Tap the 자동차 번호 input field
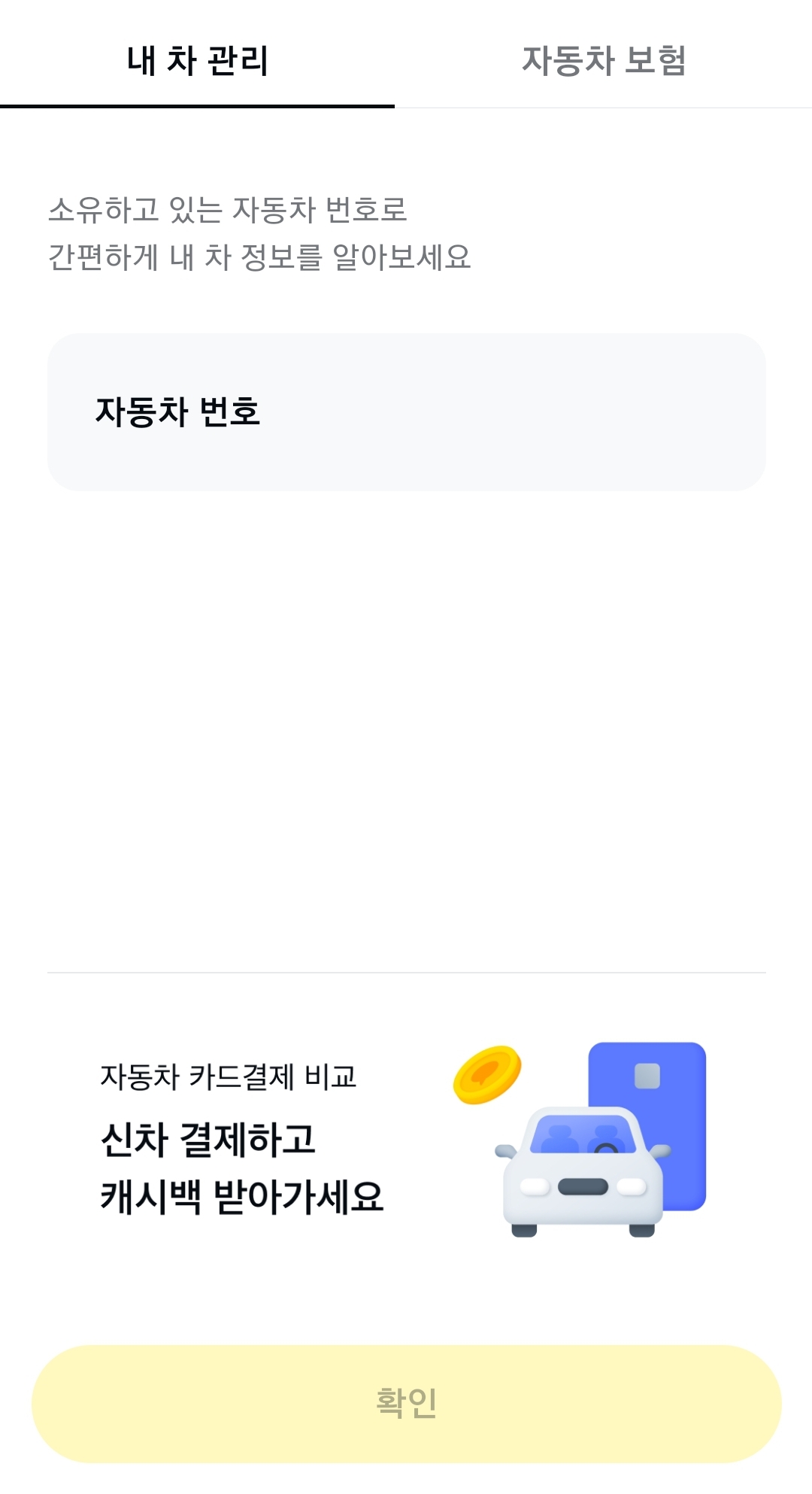Viewport: 812px width, 1494px height. (407, 412)
